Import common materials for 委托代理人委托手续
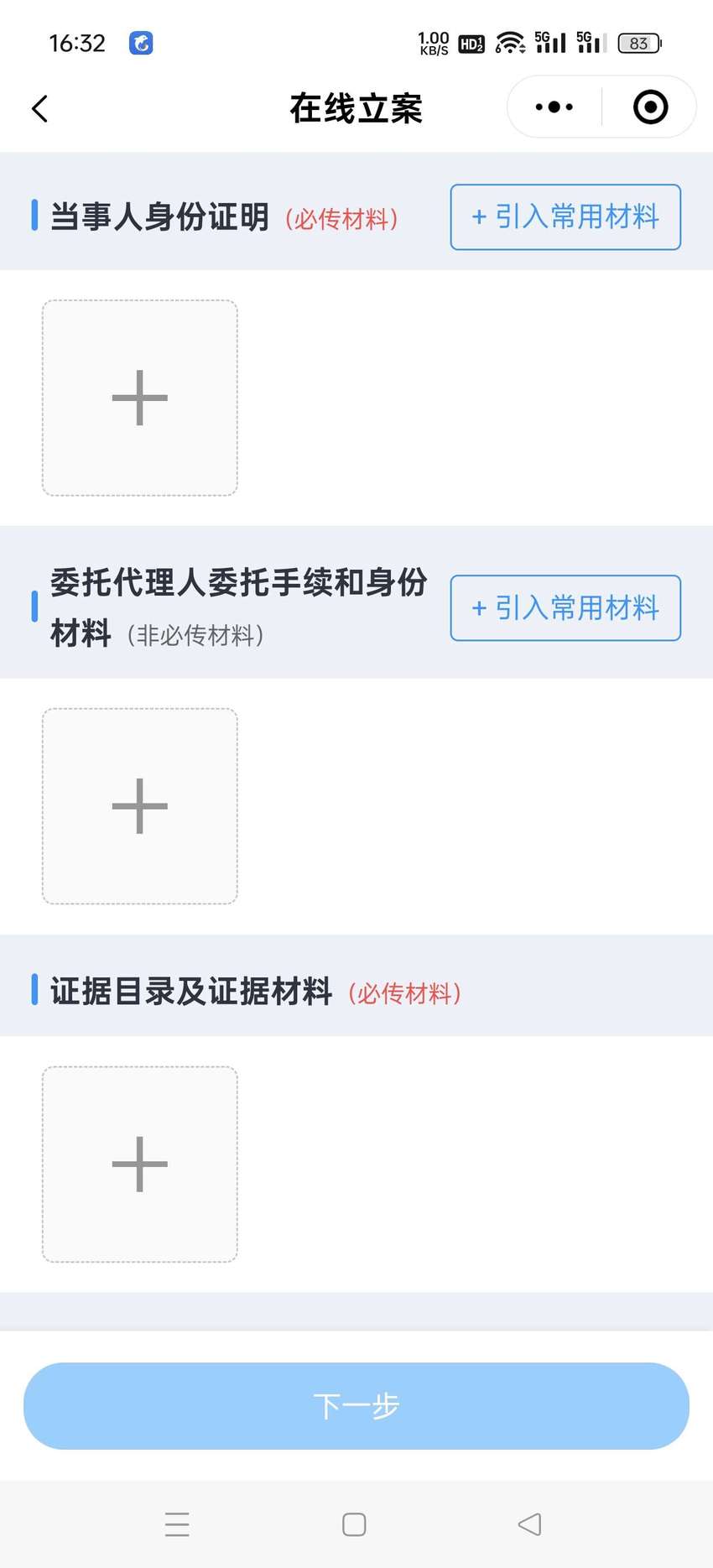Viewport: 713px width, 1568px height. (x=565, y=608)
